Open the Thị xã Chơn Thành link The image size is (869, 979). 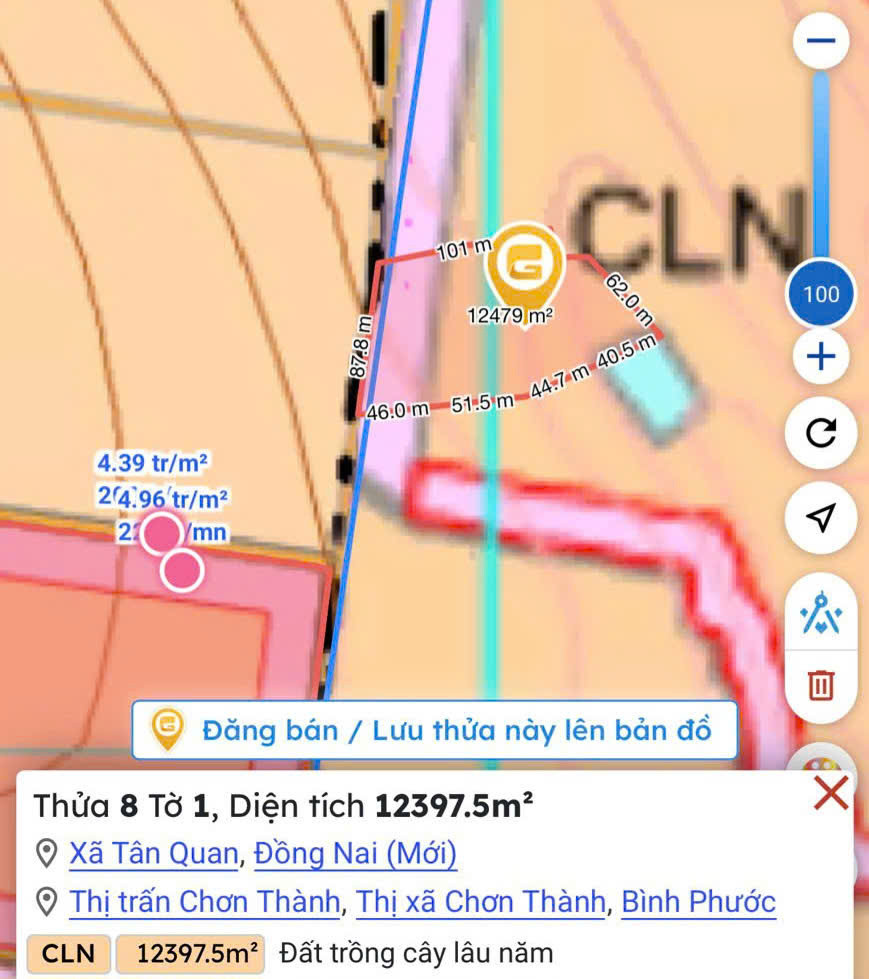pos(481,902)
